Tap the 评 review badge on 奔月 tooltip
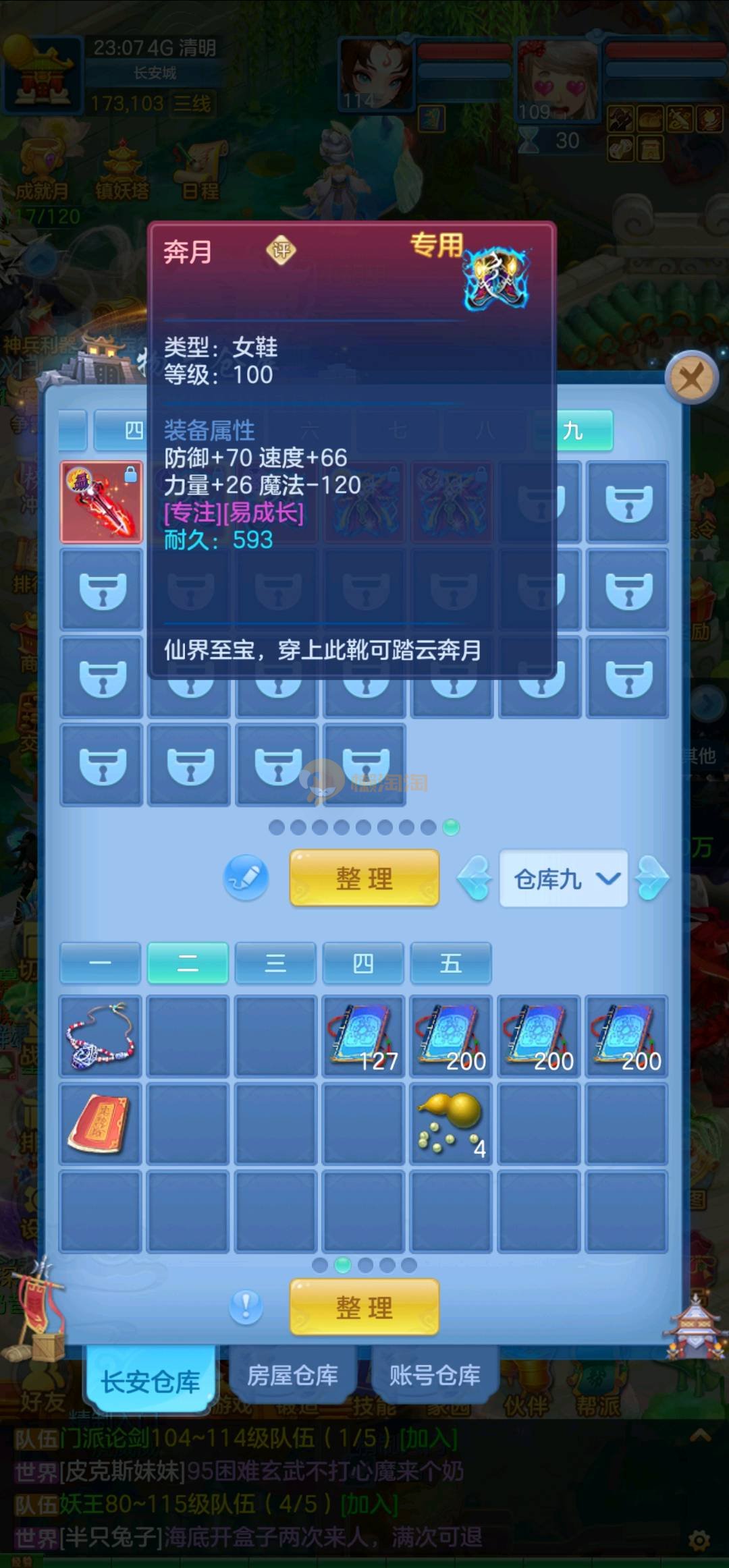729x1568 pixels. click(x=281, y=251)
